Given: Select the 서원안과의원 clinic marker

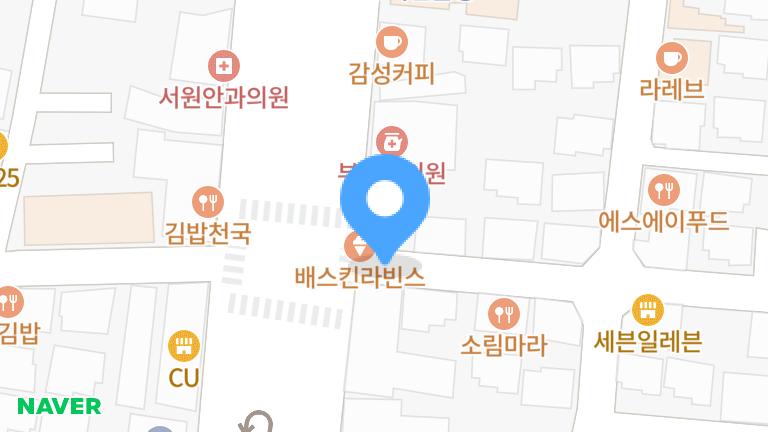Looking at the screenshot, I should tap(224, 68).
